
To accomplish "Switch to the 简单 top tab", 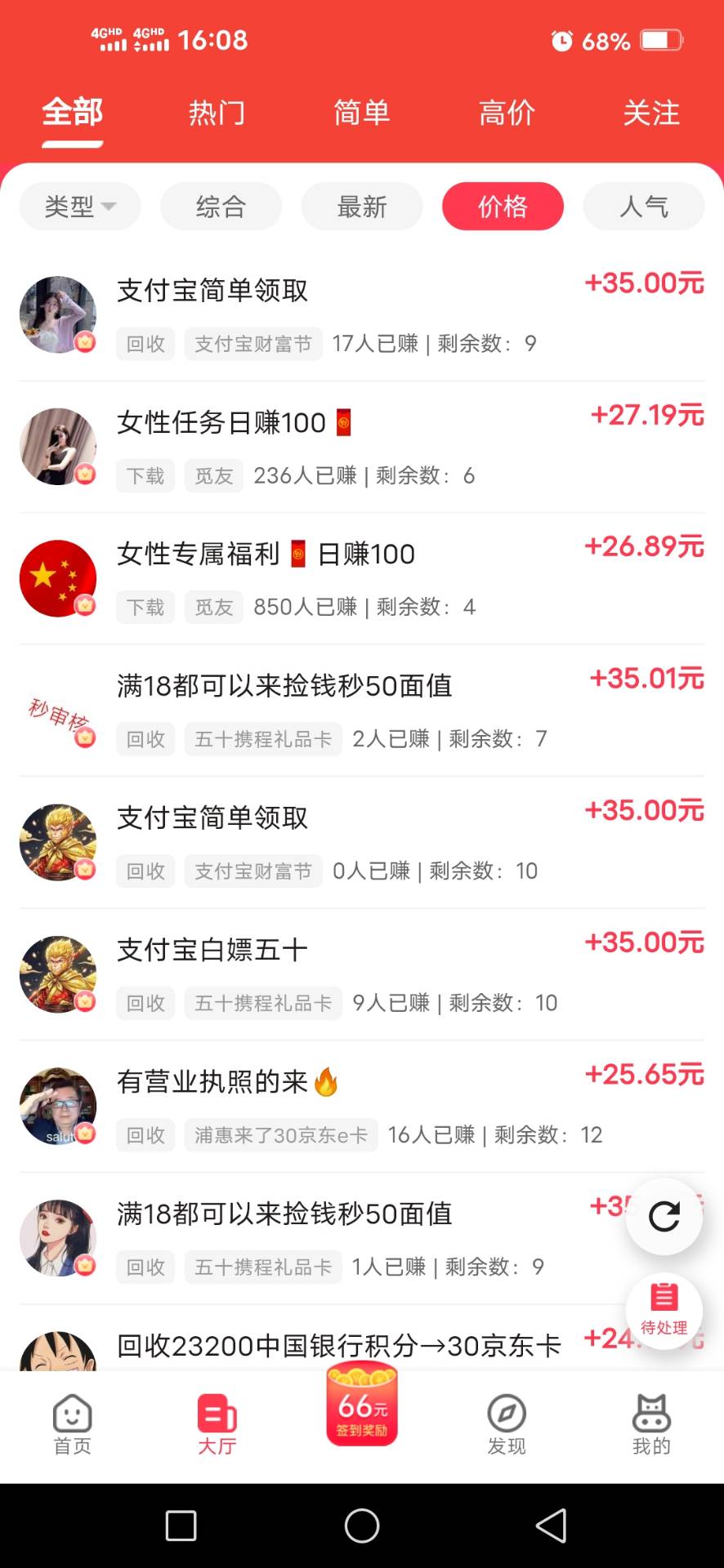I will pyautogui.click(x=361, y=113).
